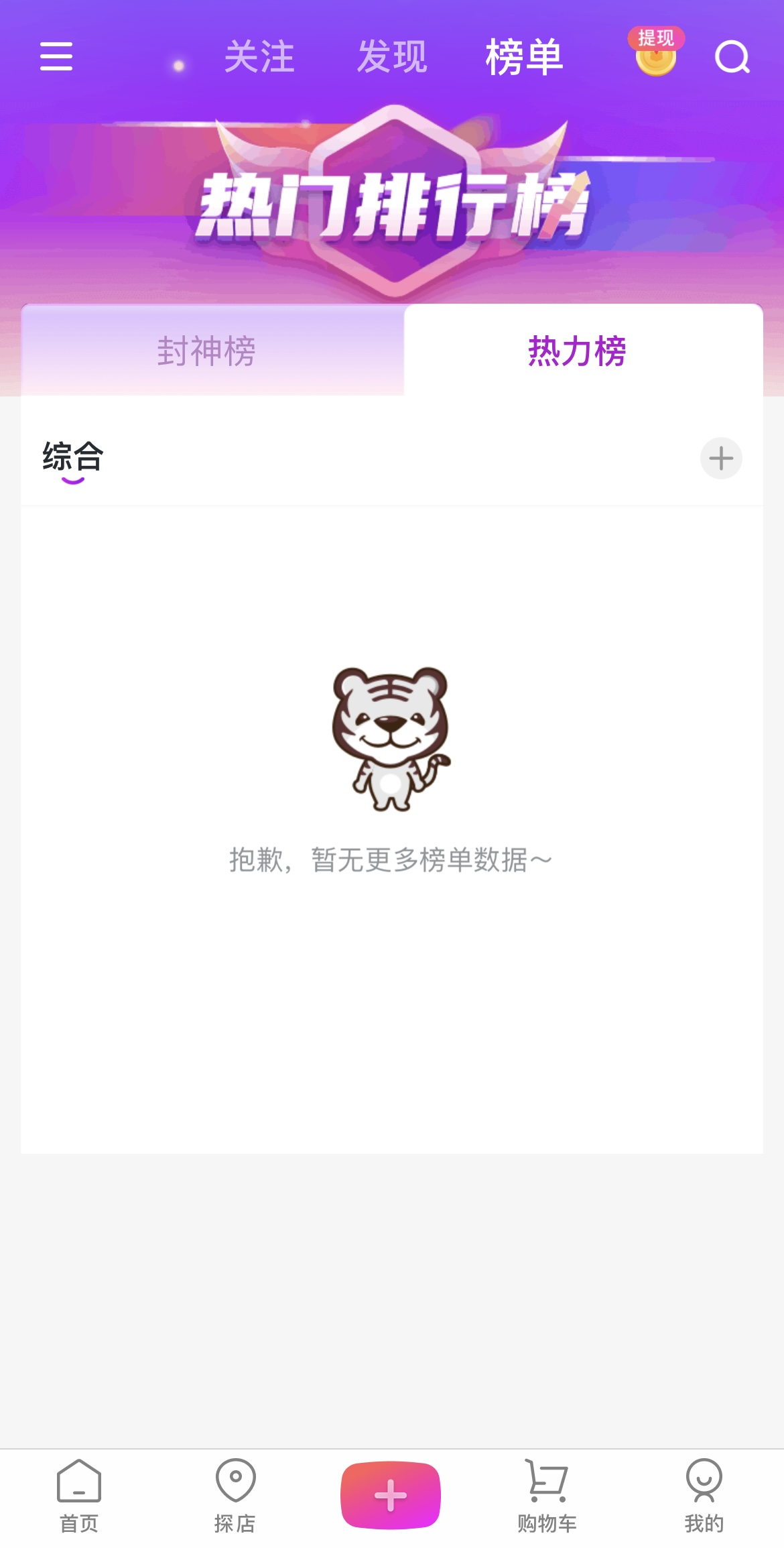Switch to the 发现 top tab
The height and width of the screenshot is (1548, 784).
[x=391, y=57]
